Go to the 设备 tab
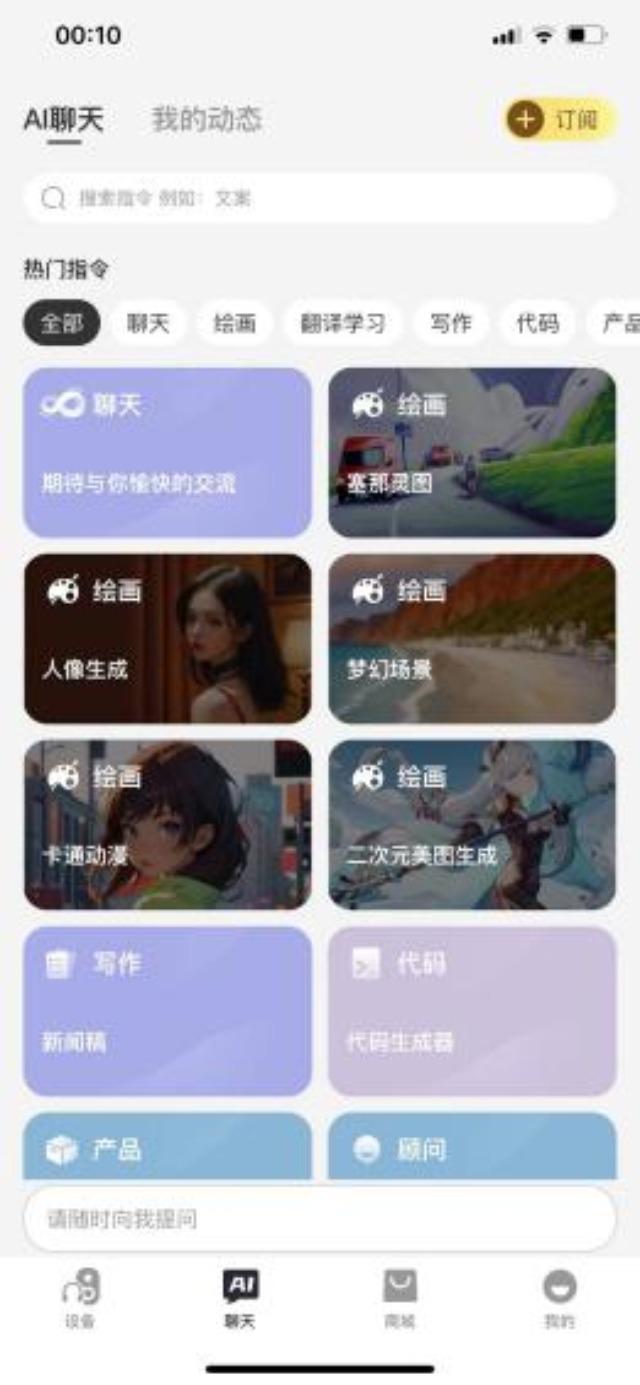 [x=80, y=1298]
